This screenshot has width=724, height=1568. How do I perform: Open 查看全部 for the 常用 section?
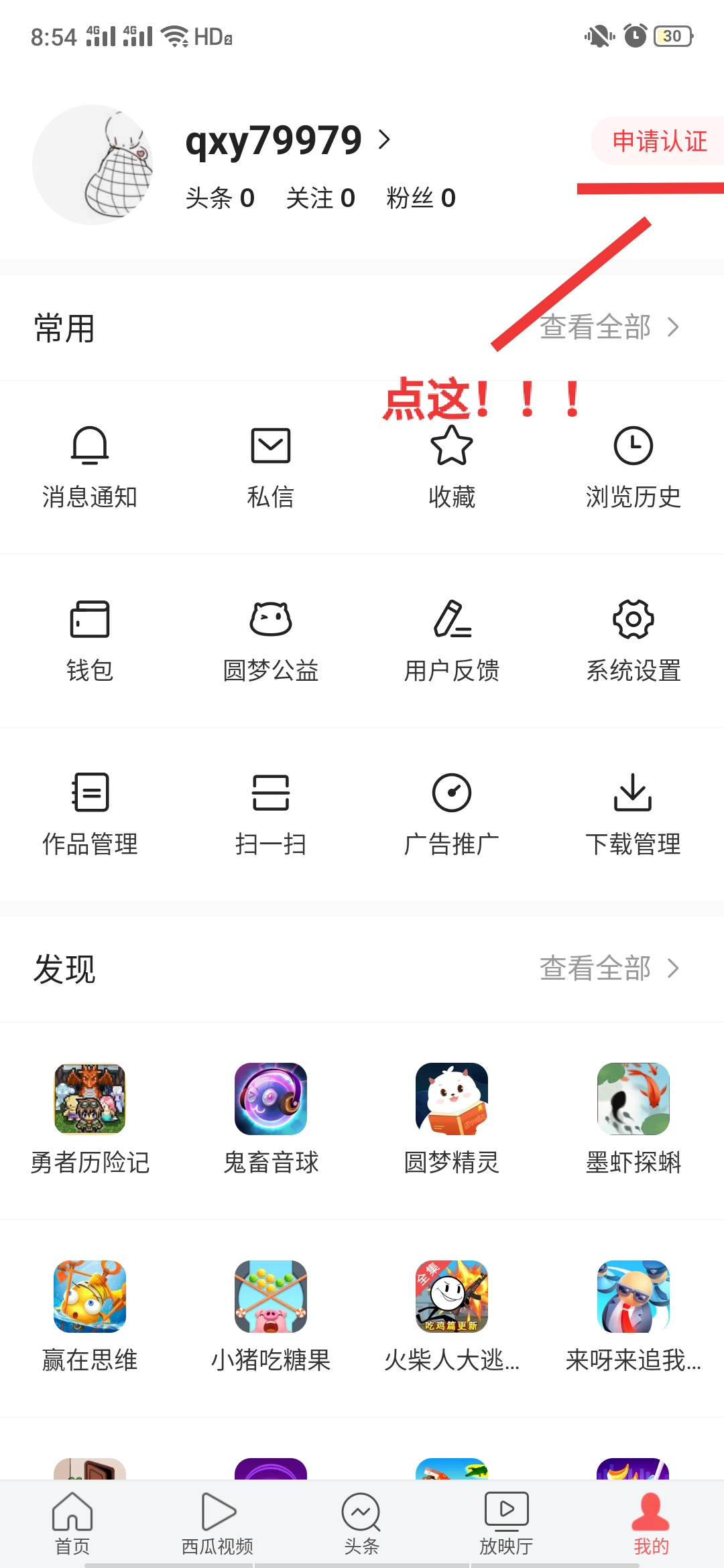(607, 328)
